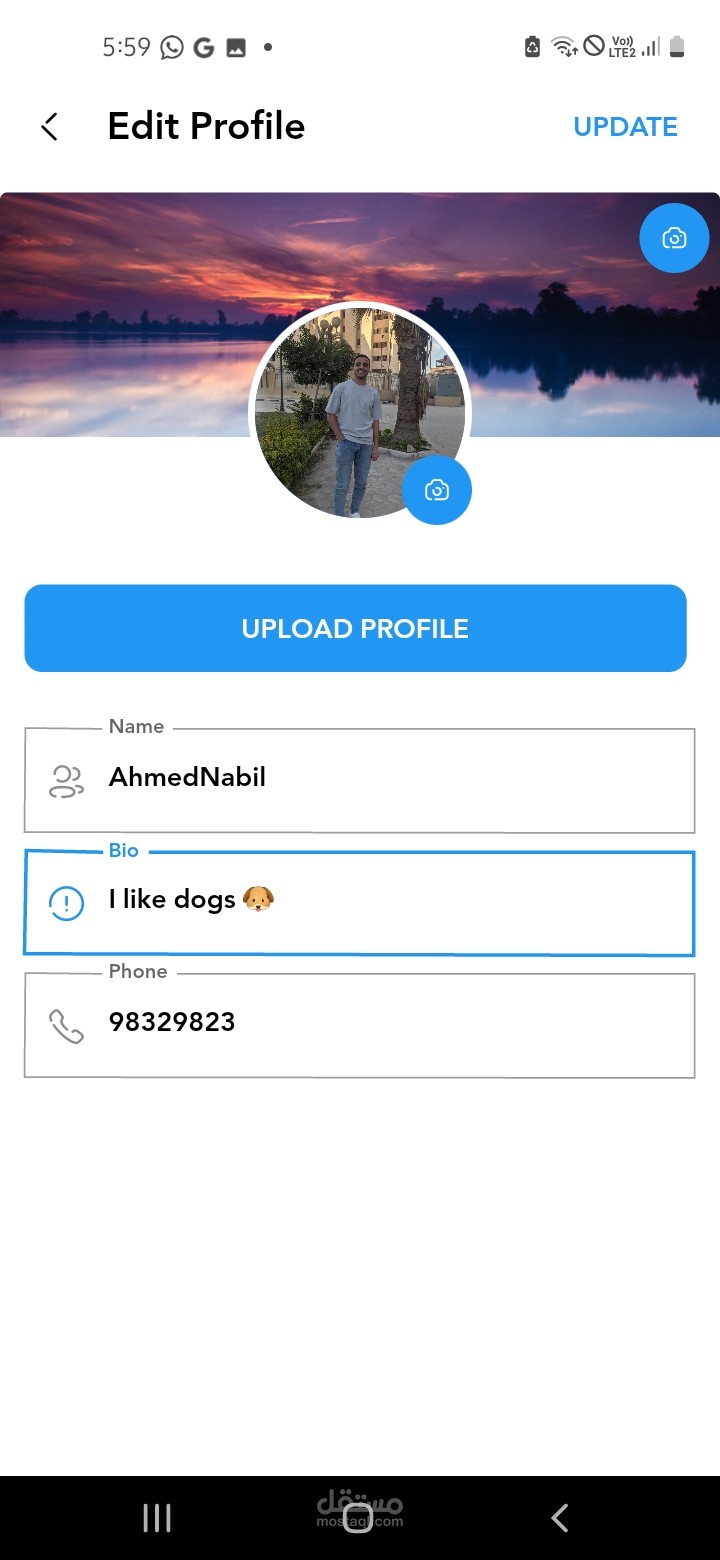Image resolution: width=720 pixels, height=1560 pixels.
Task: Go back using the top-left arrow
Action: point(50,127)
